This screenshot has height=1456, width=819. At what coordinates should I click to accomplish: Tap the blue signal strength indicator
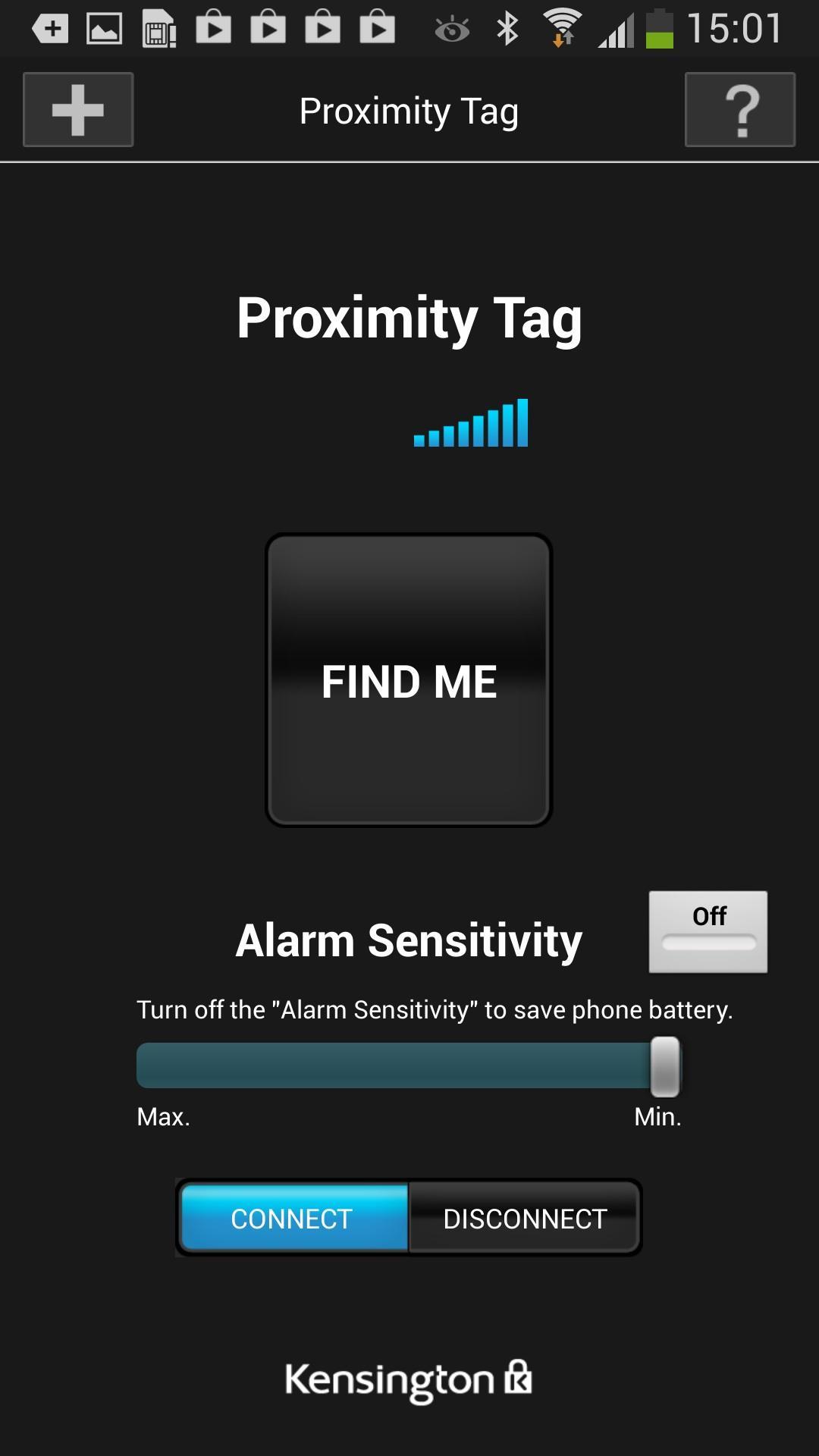pos(471,422)
